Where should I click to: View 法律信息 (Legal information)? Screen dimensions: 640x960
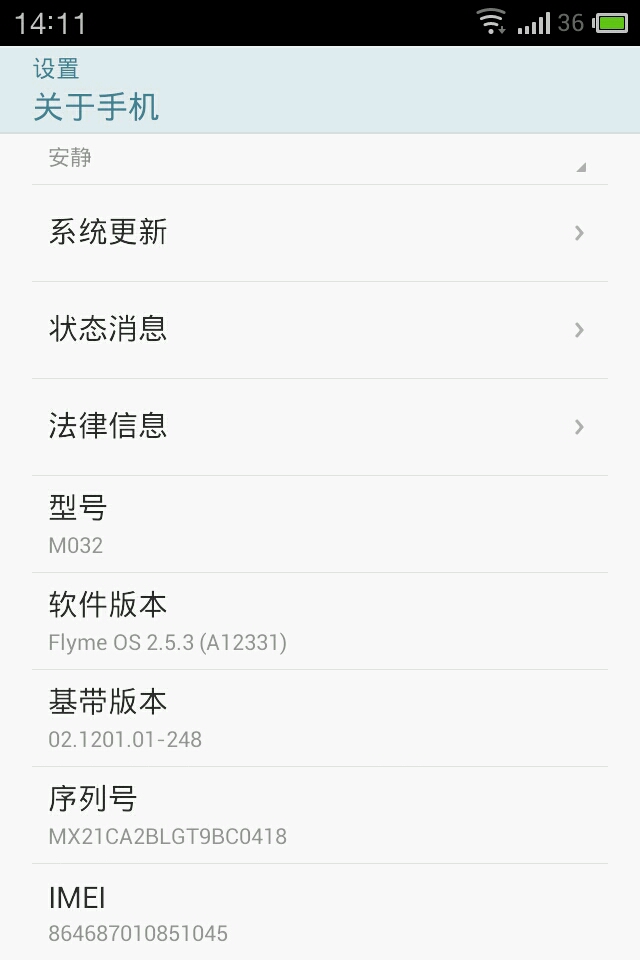[318, 427]
